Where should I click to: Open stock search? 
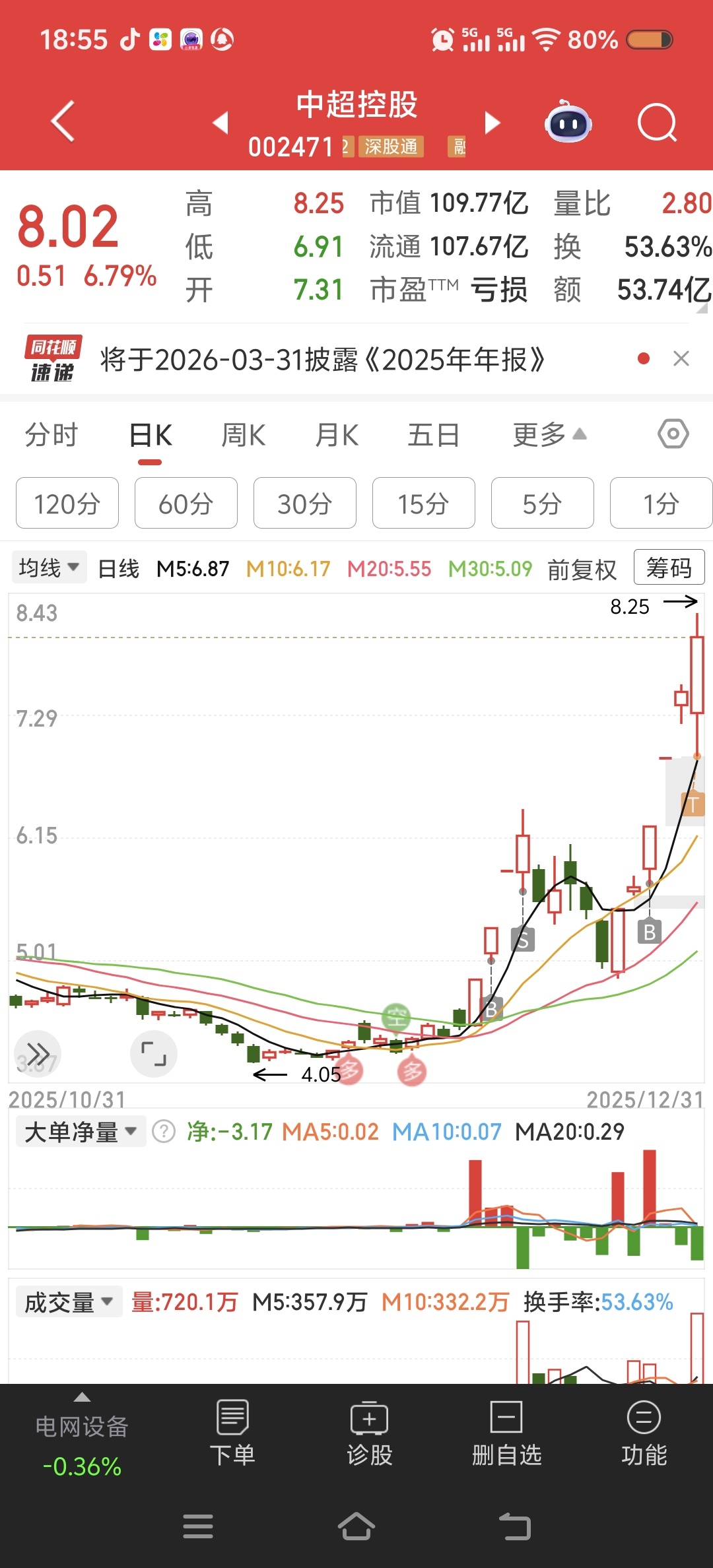click(657, 123)
